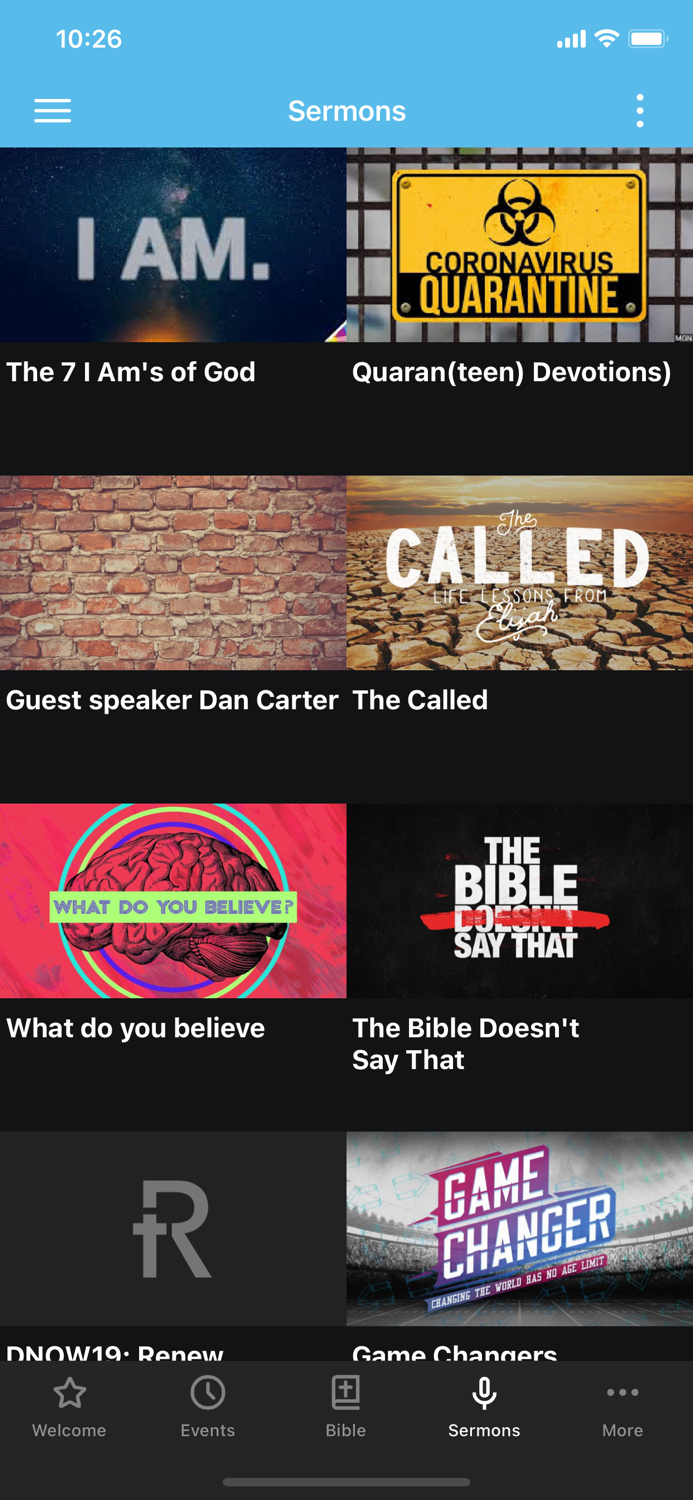Select the Sermons tab
693x1500 pixels.
click(x=484, y=1408)
